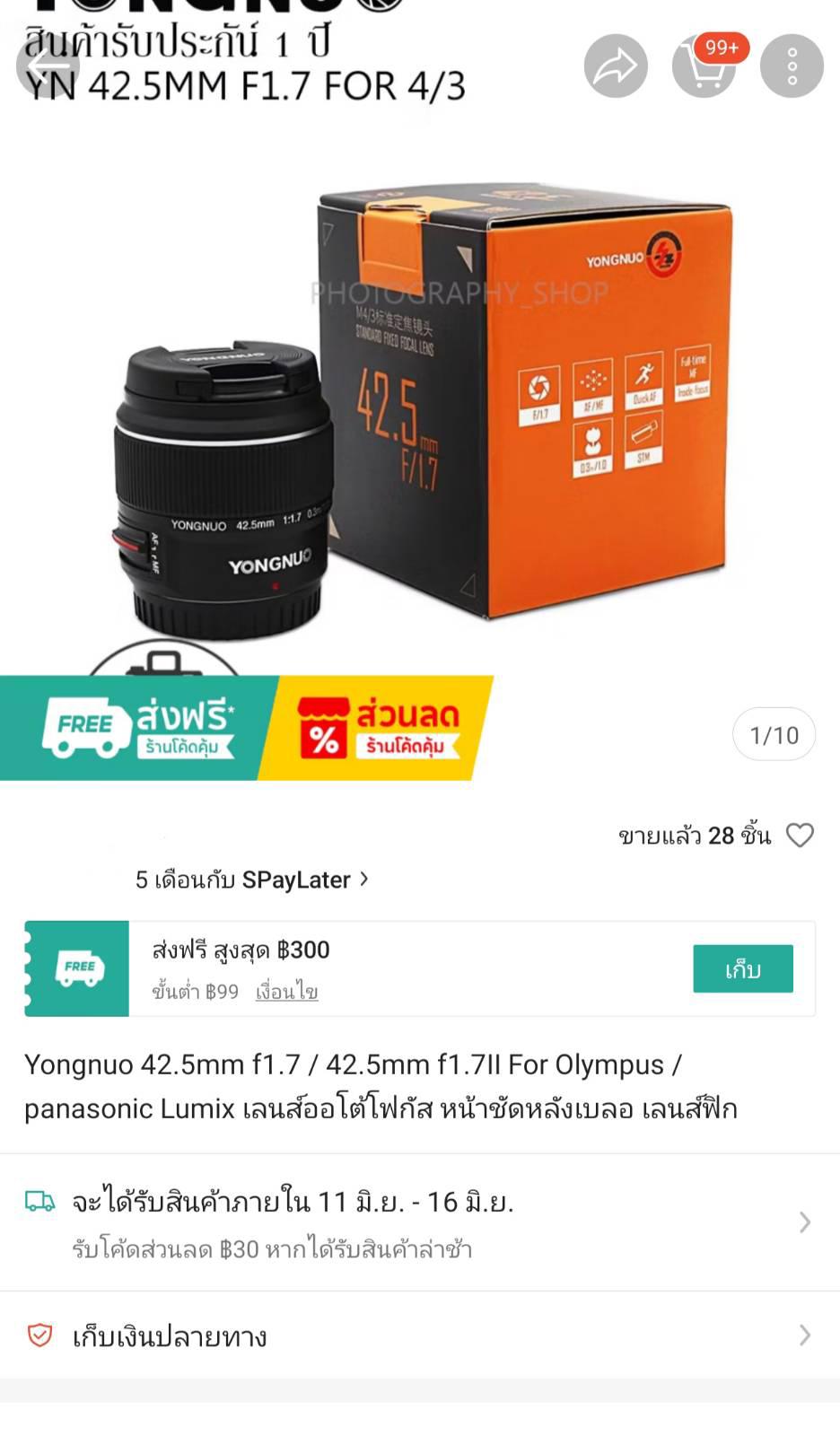Open the SPayLater installment details
This screenshot has height=1436, width=840.
[251, 880]
